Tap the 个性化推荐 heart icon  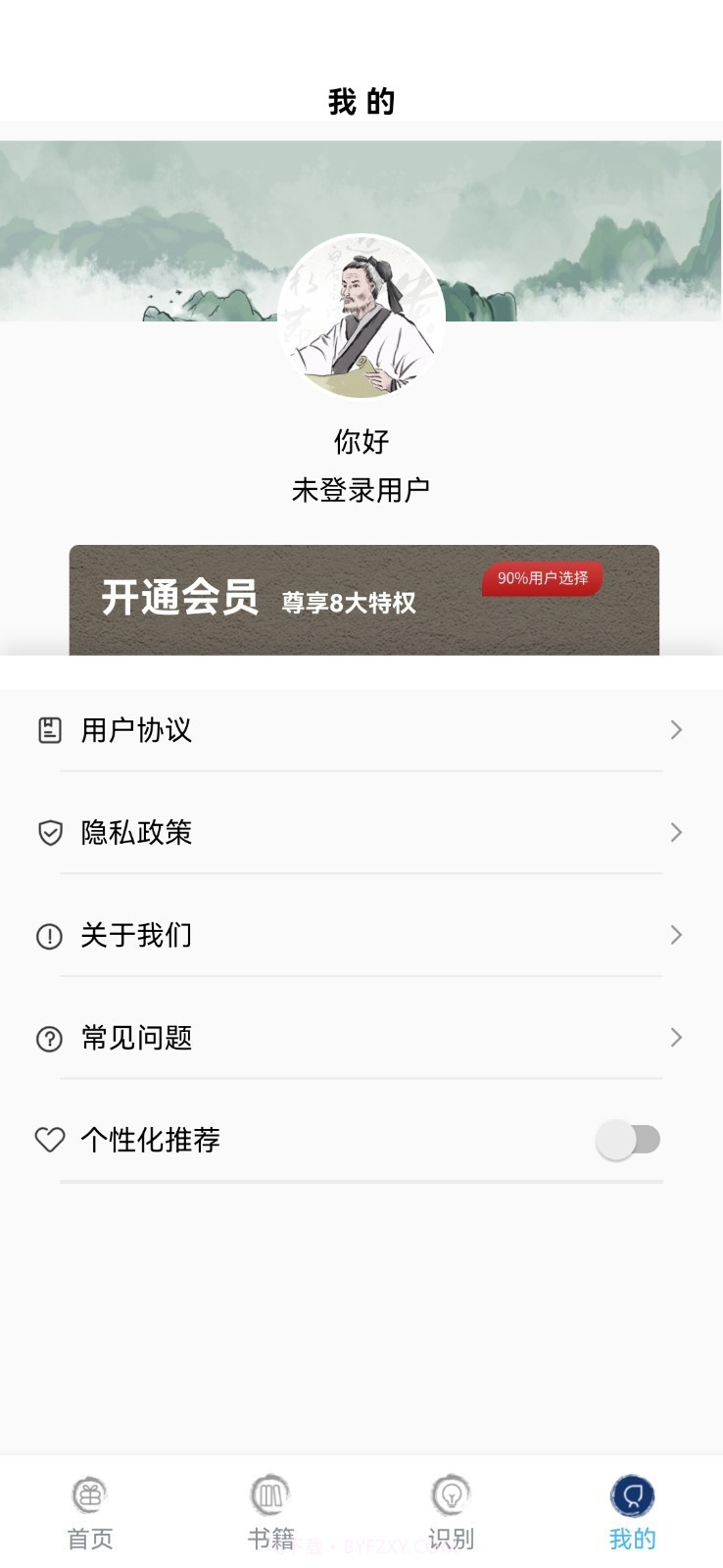(50, 1140)
